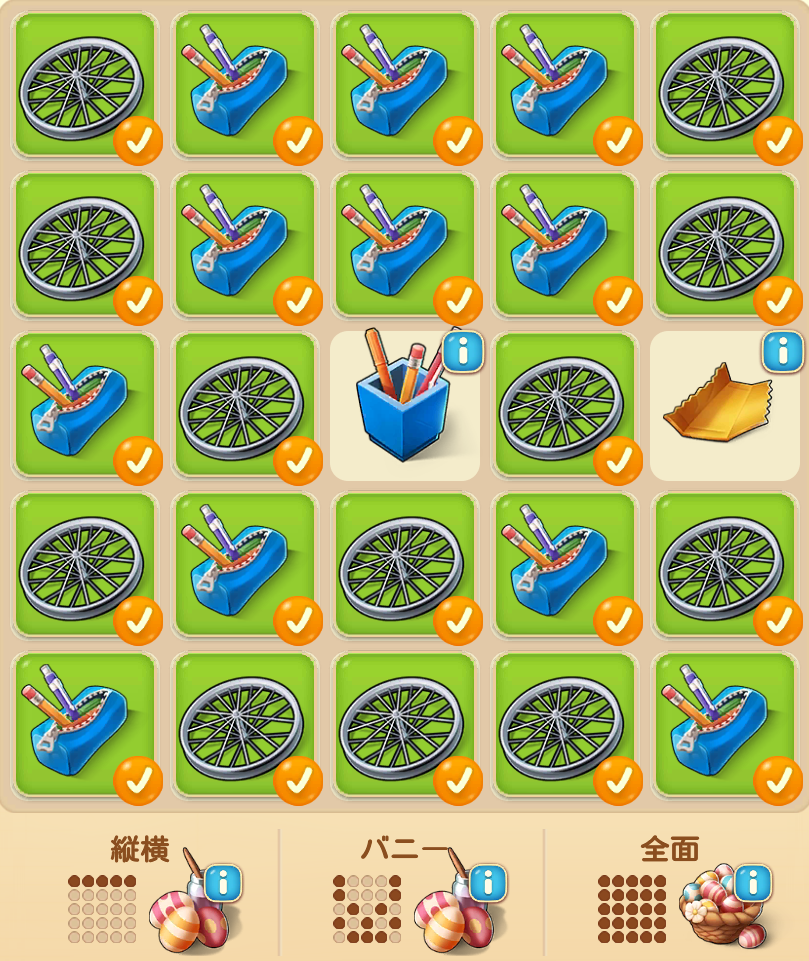Viewport: 809px width, 961px height.
Task: View info for the バニー reward
Action: pos(488,884)
